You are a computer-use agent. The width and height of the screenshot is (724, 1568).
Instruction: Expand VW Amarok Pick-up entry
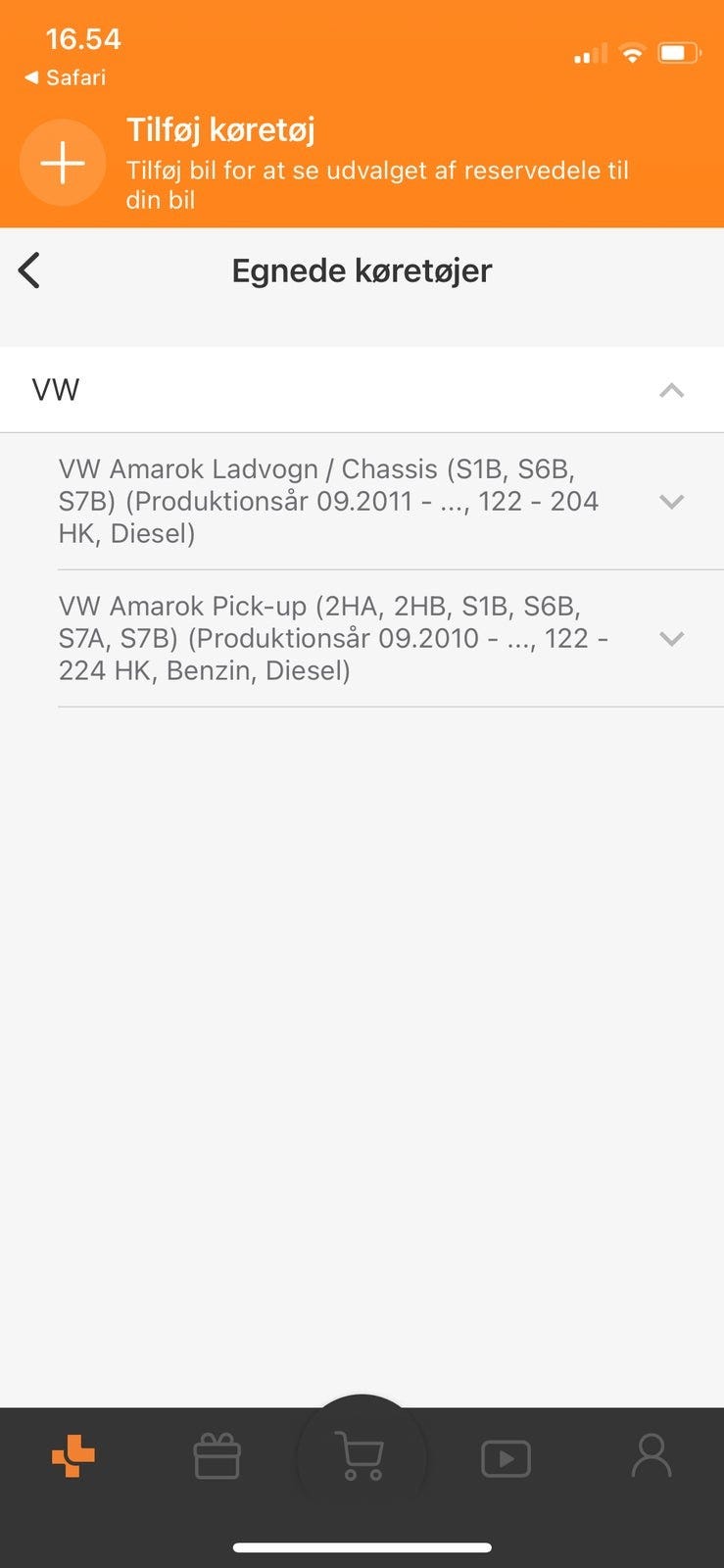(671, 639)
